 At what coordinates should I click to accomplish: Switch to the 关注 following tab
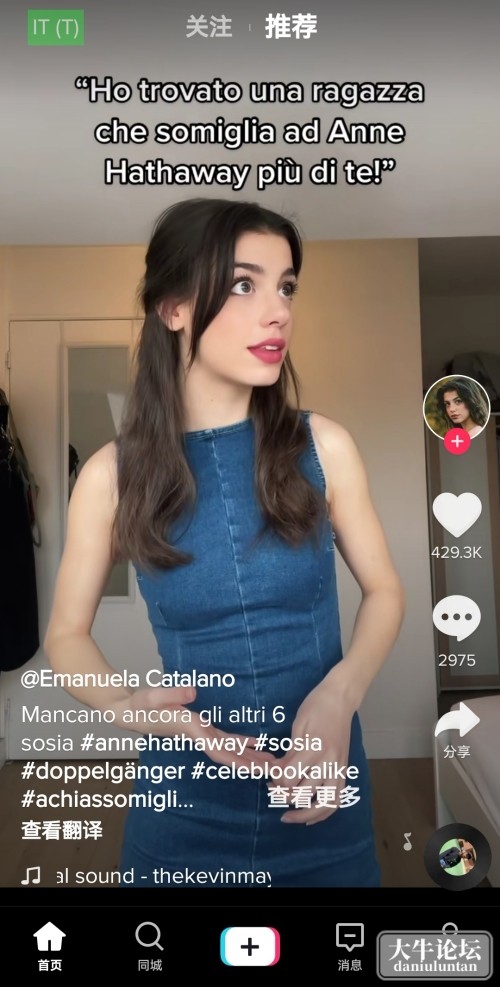tap(208, 27)
